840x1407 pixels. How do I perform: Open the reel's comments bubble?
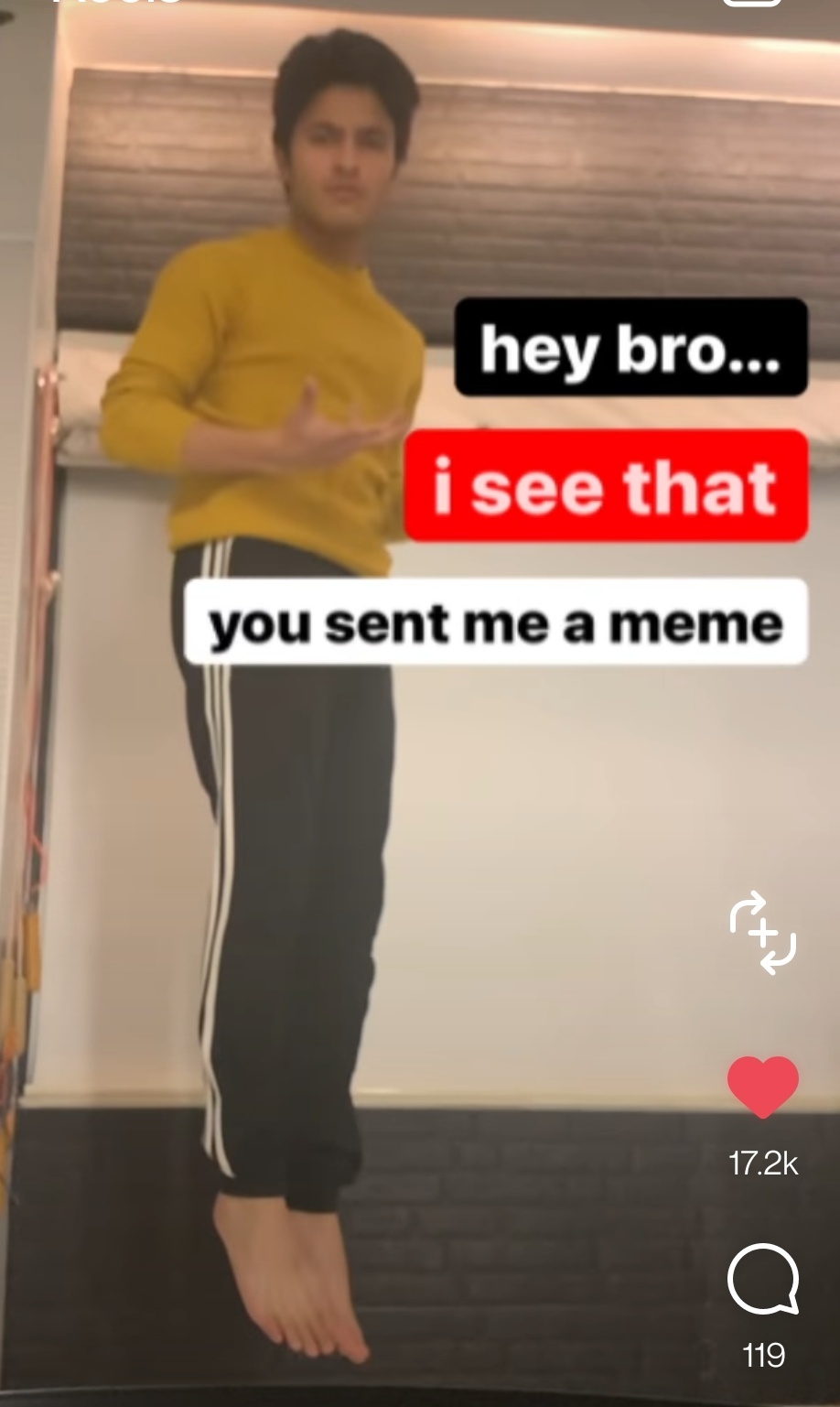pos(762,1279)
